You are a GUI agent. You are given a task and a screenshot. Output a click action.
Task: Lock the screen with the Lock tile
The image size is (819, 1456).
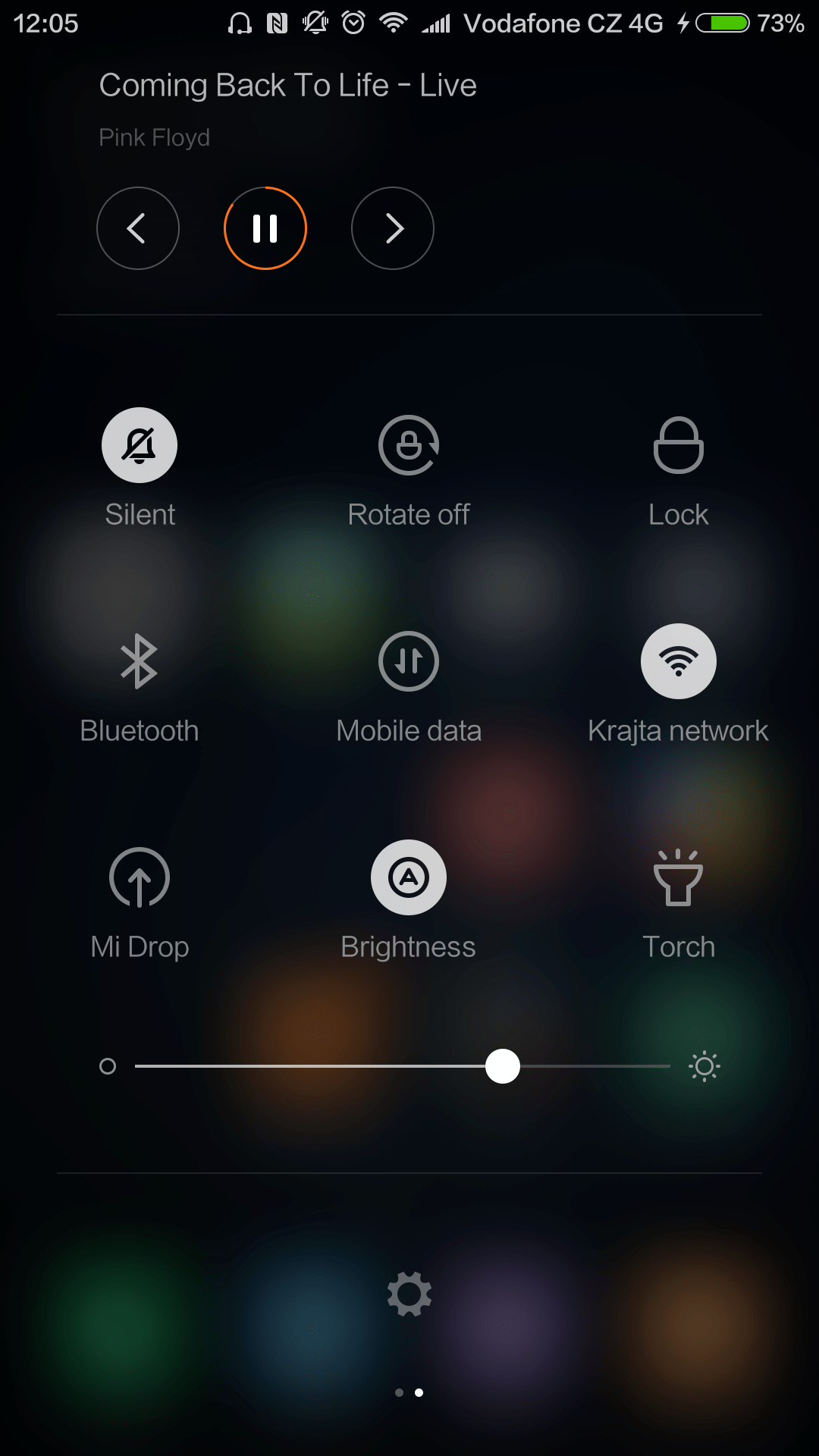pos(679,445)
